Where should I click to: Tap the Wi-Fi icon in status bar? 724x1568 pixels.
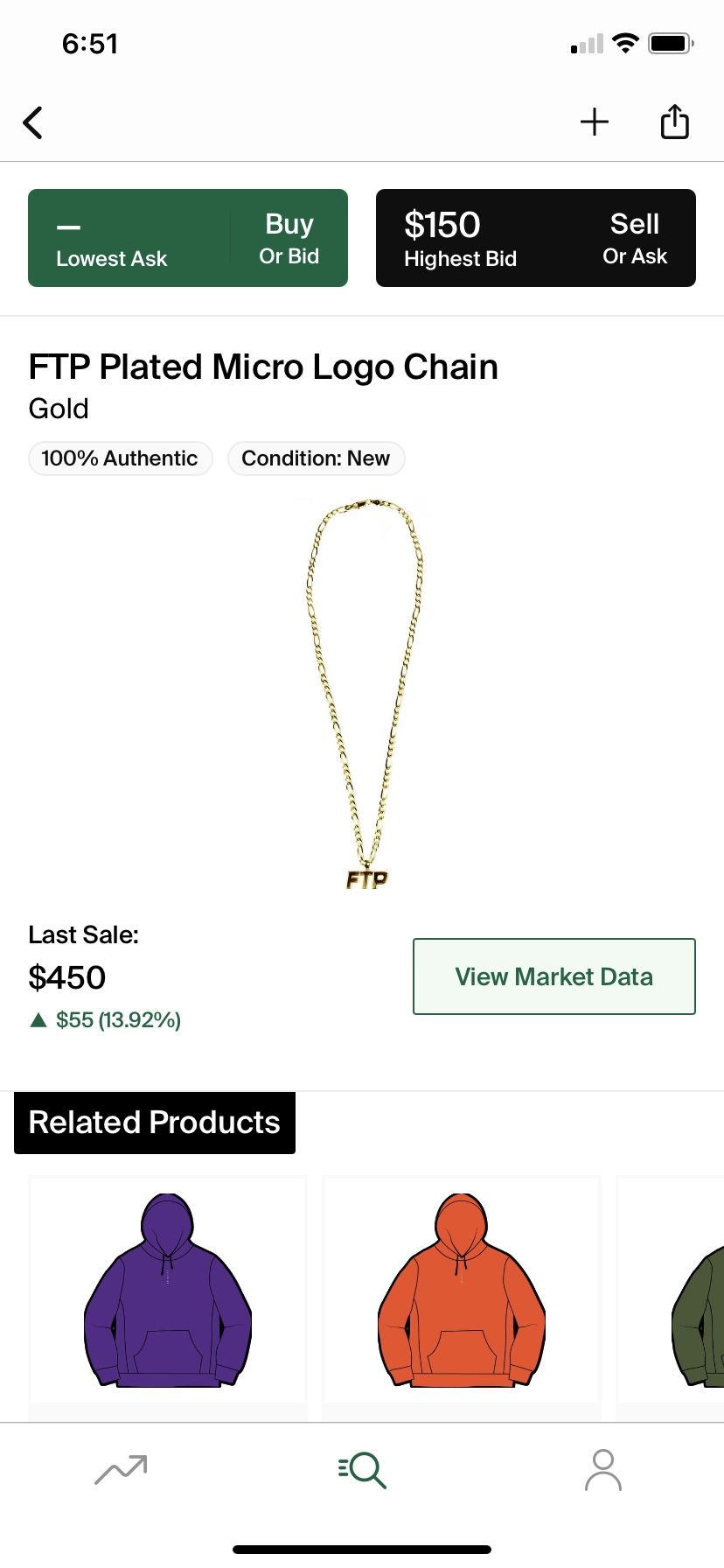(x=624, y=42)
